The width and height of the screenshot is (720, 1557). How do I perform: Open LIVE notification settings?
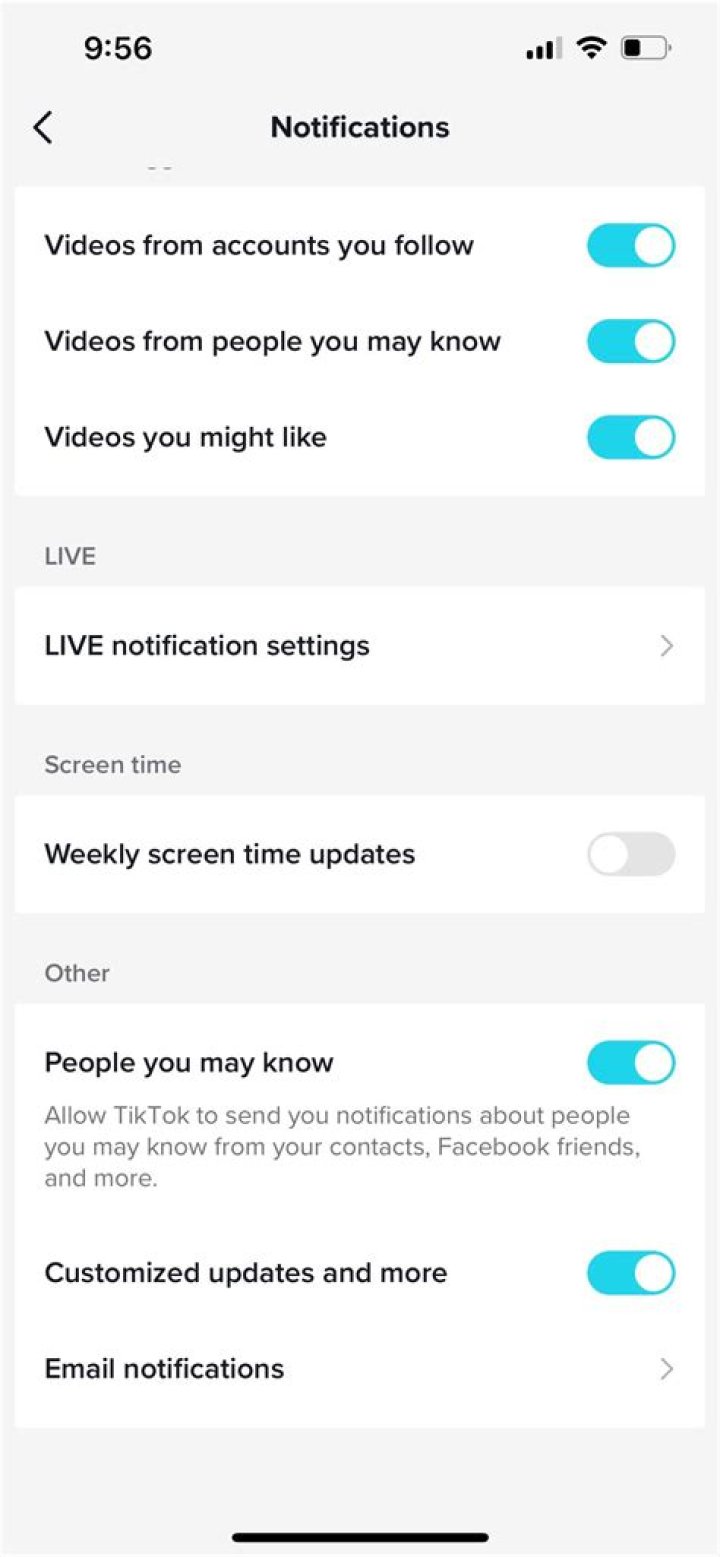360,646
